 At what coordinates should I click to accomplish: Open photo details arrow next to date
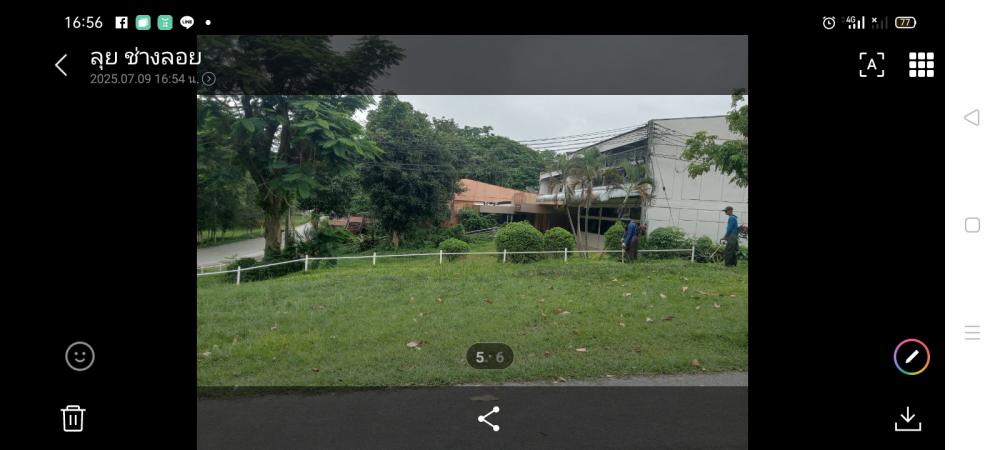pos(209,79)
